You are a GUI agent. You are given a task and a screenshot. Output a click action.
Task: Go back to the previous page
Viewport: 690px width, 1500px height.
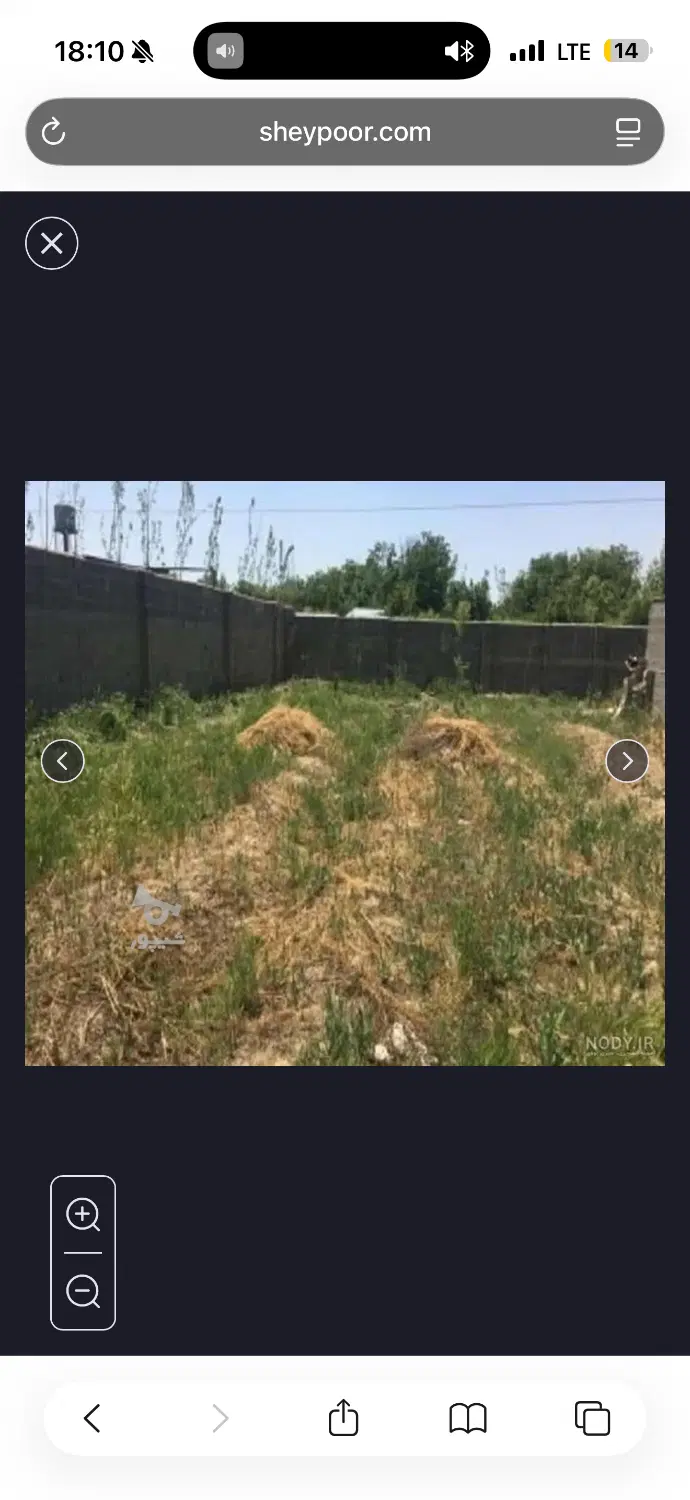click(x=92, y=1418)
